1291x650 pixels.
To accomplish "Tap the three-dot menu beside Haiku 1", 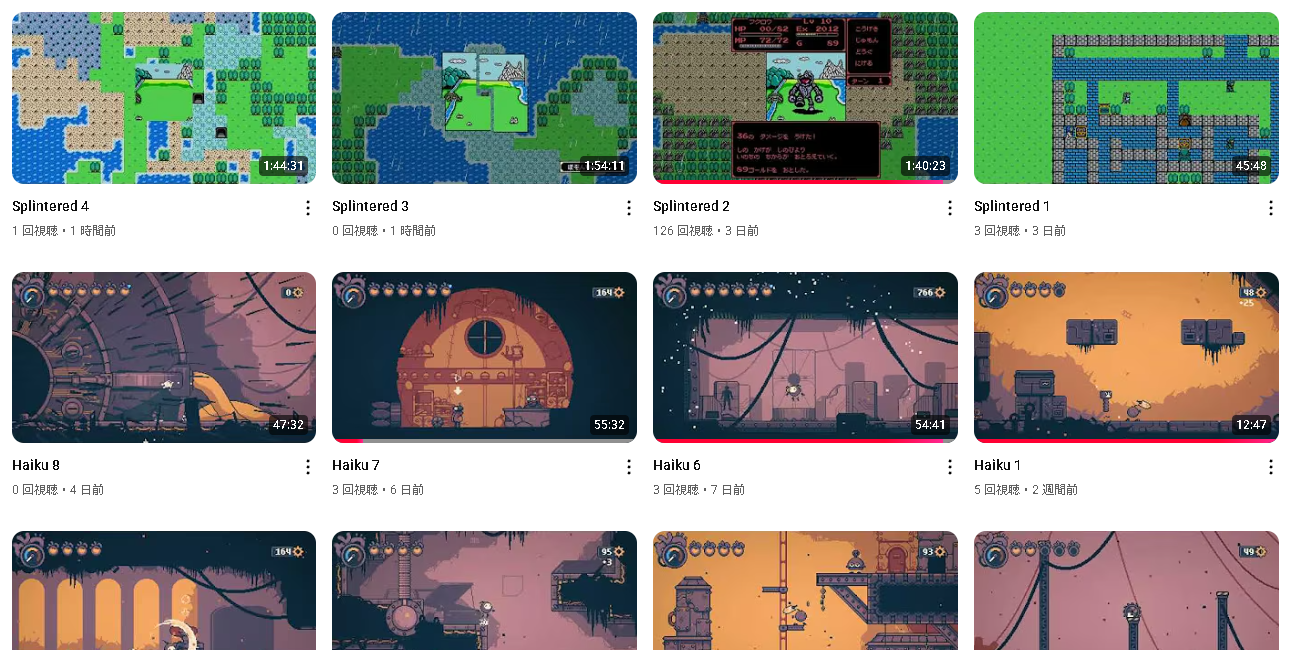I will coord(1270,467).
